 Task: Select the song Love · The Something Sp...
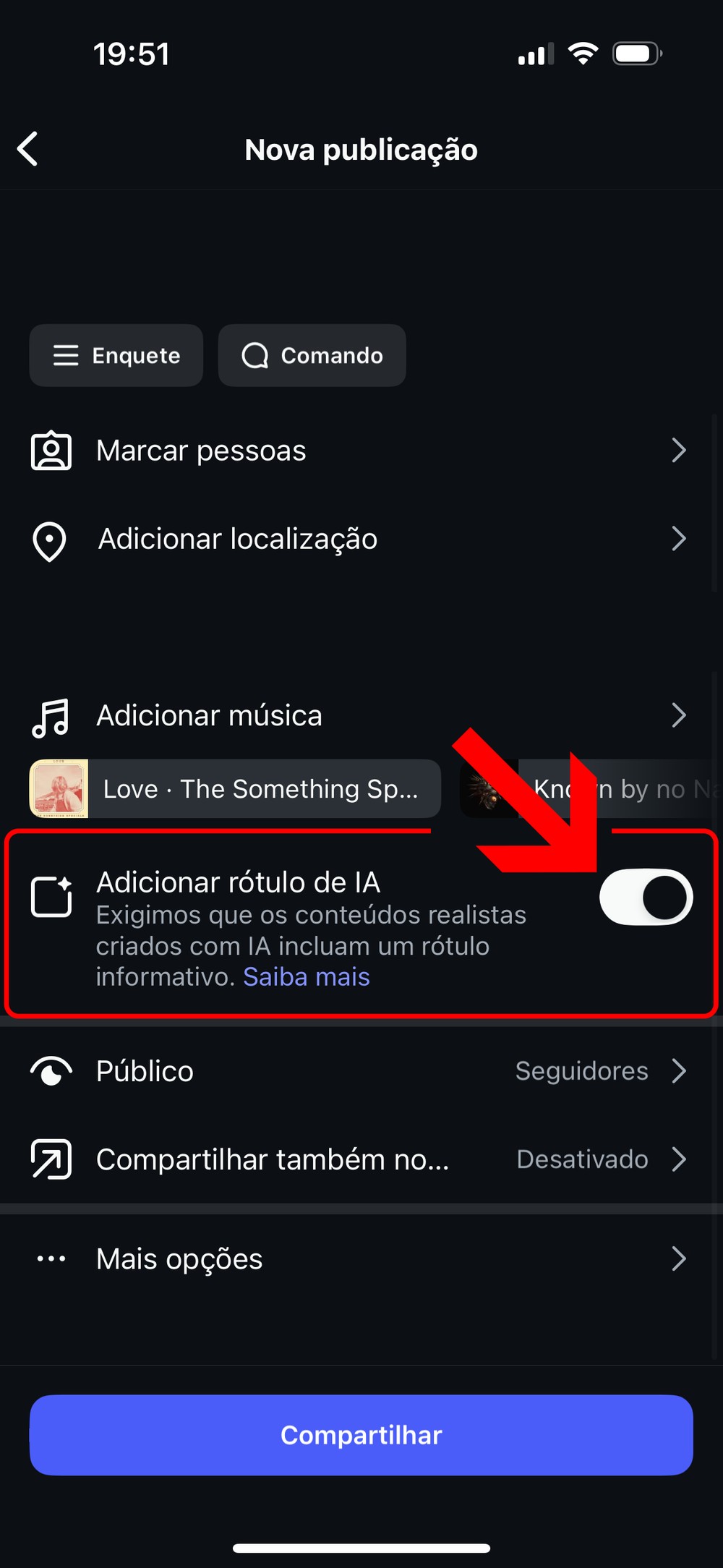235,789
